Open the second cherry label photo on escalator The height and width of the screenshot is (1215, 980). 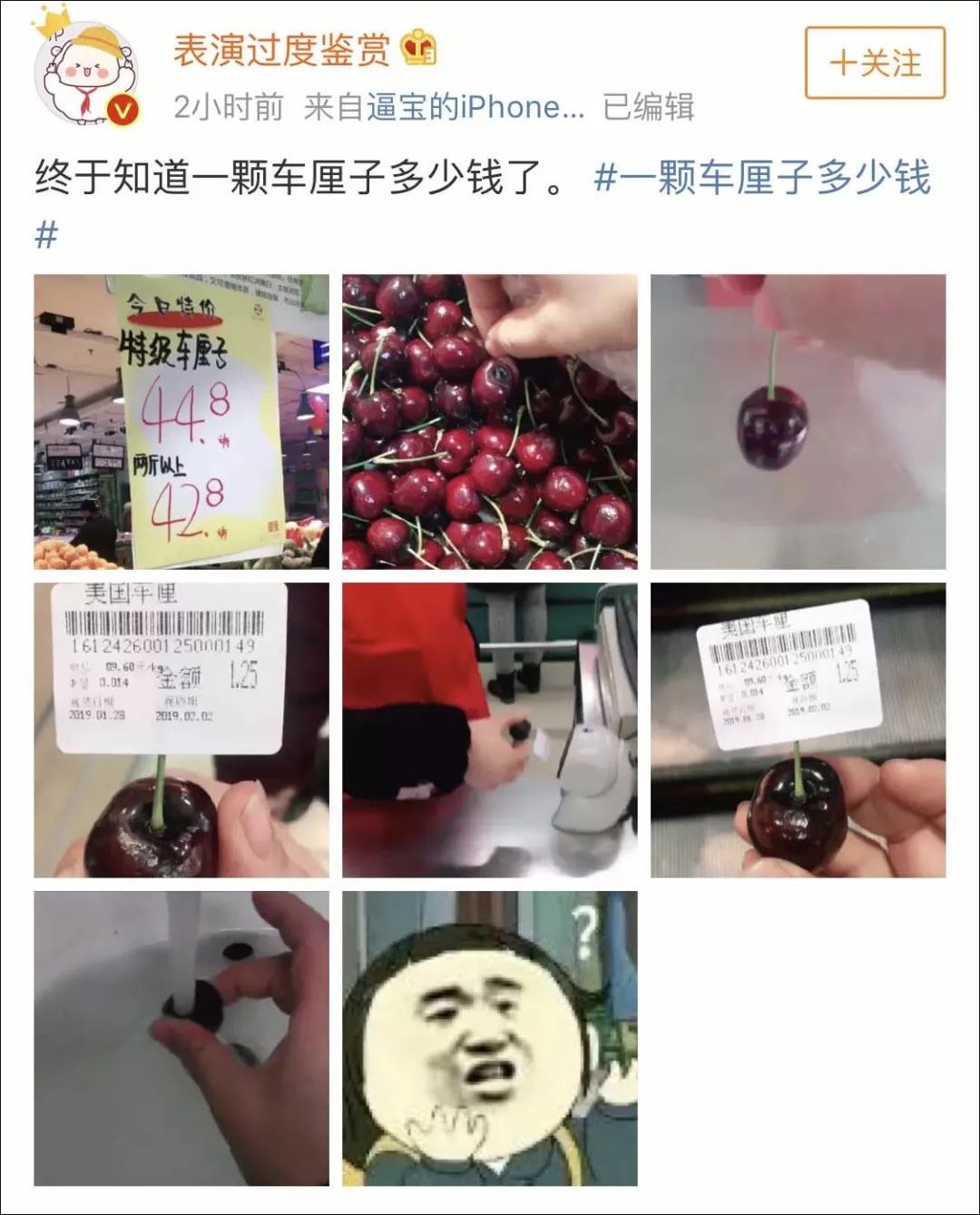pos(798,730)
